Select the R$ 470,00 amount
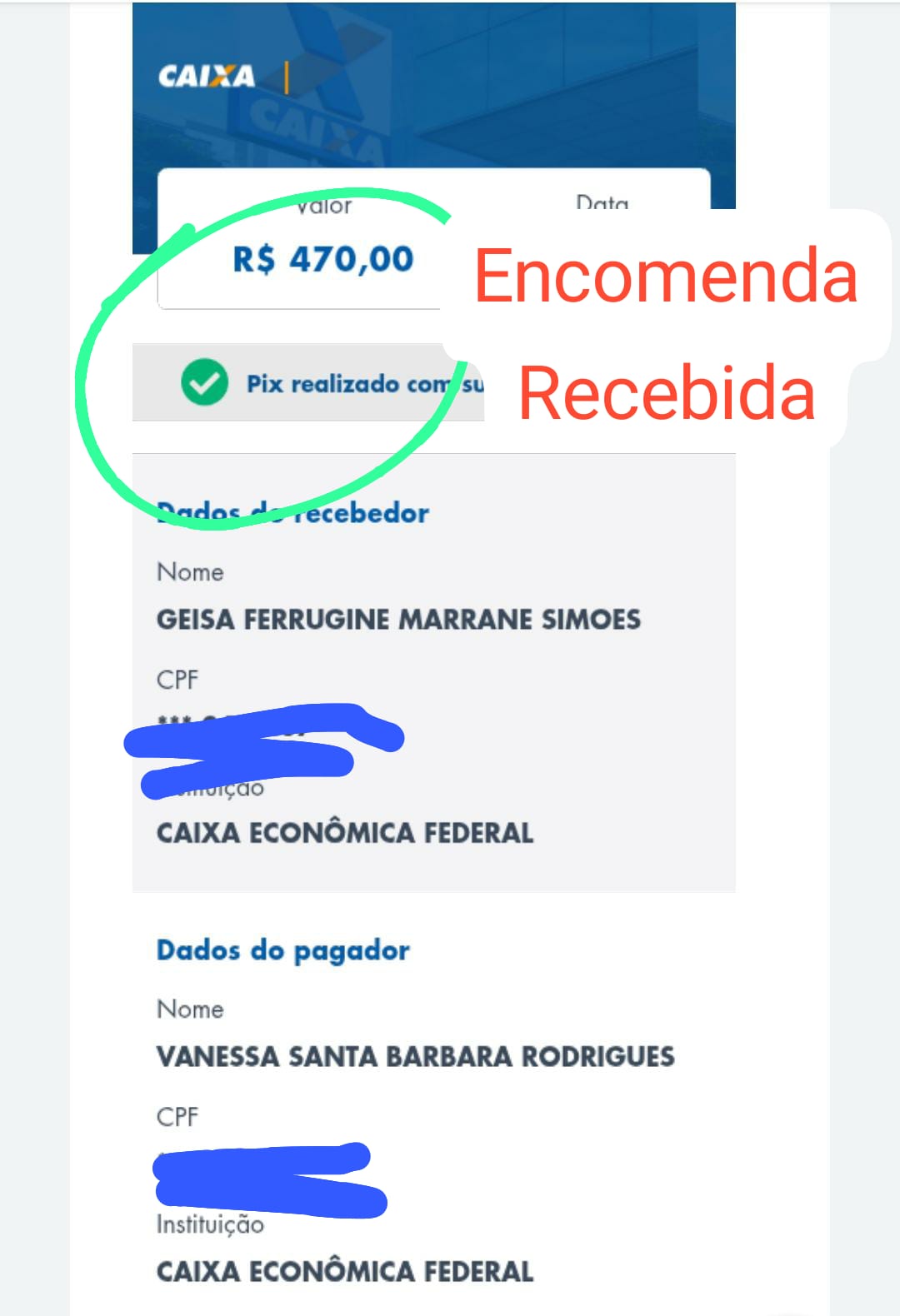 coord(323,258)
